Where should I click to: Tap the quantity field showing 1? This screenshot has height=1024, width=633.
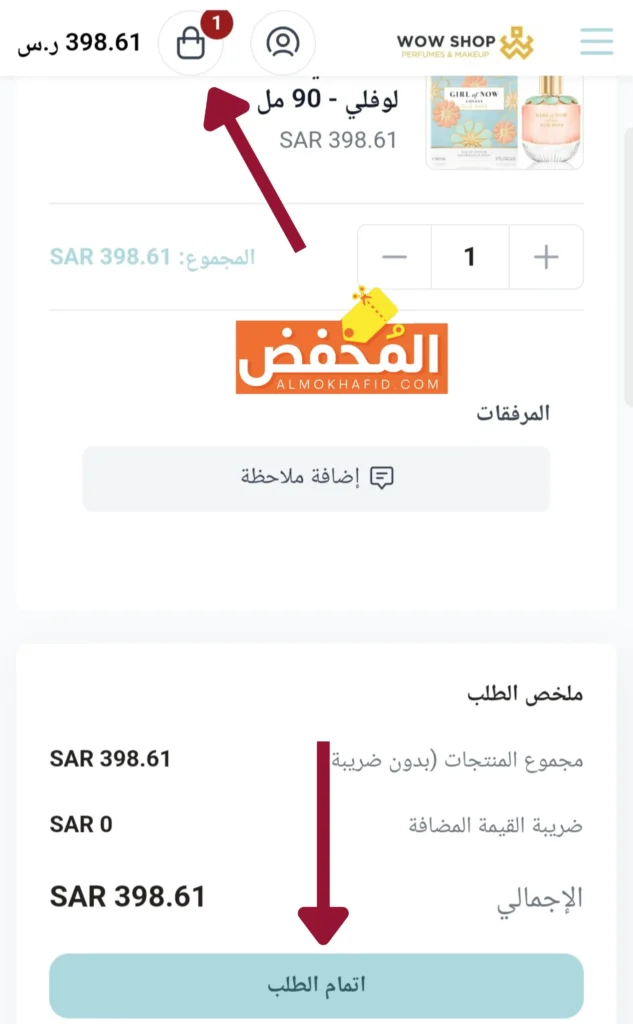pyautogui.click(x=470, y=257)
